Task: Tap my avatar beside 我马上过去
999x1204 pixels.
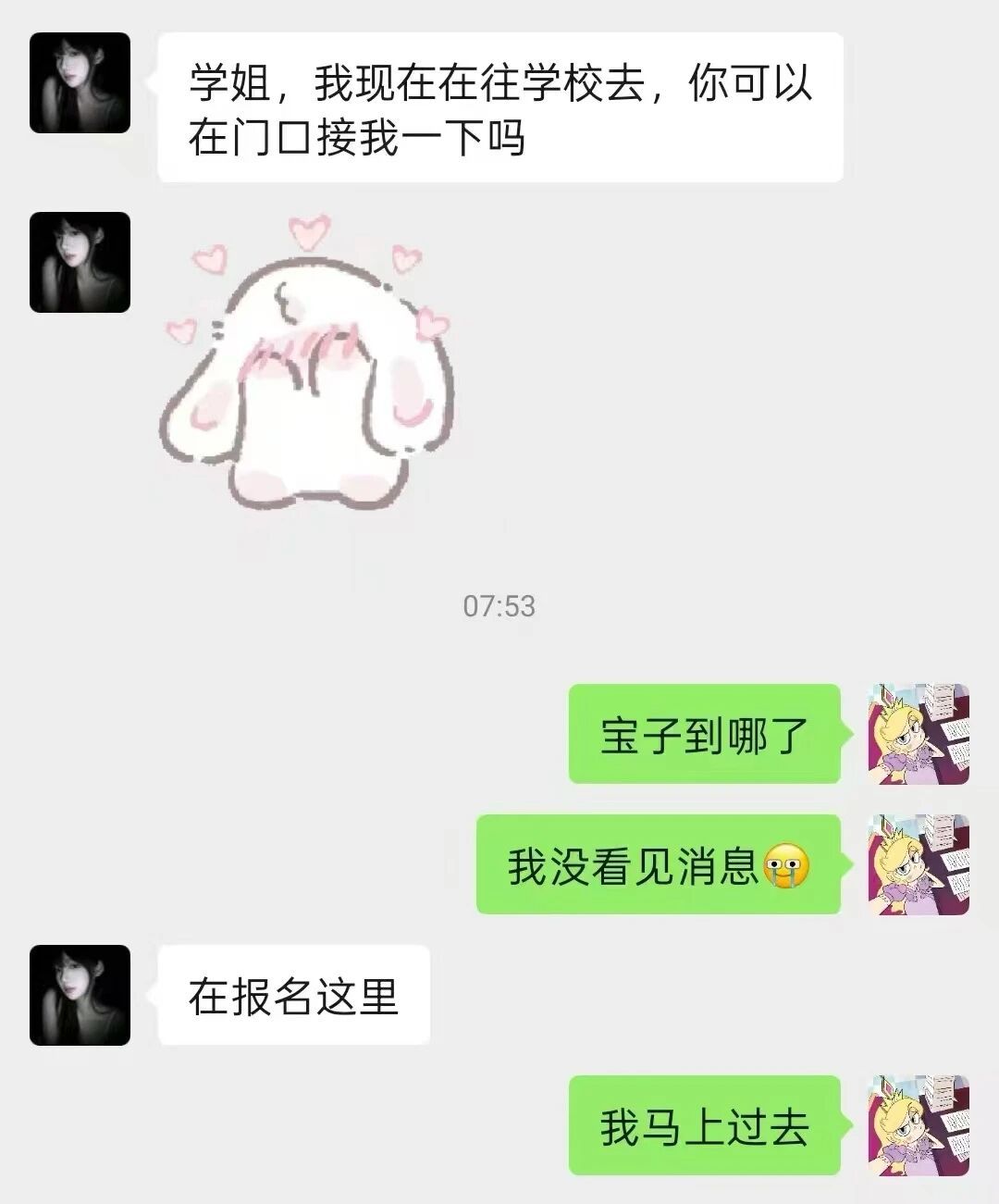Action: 918,1125
